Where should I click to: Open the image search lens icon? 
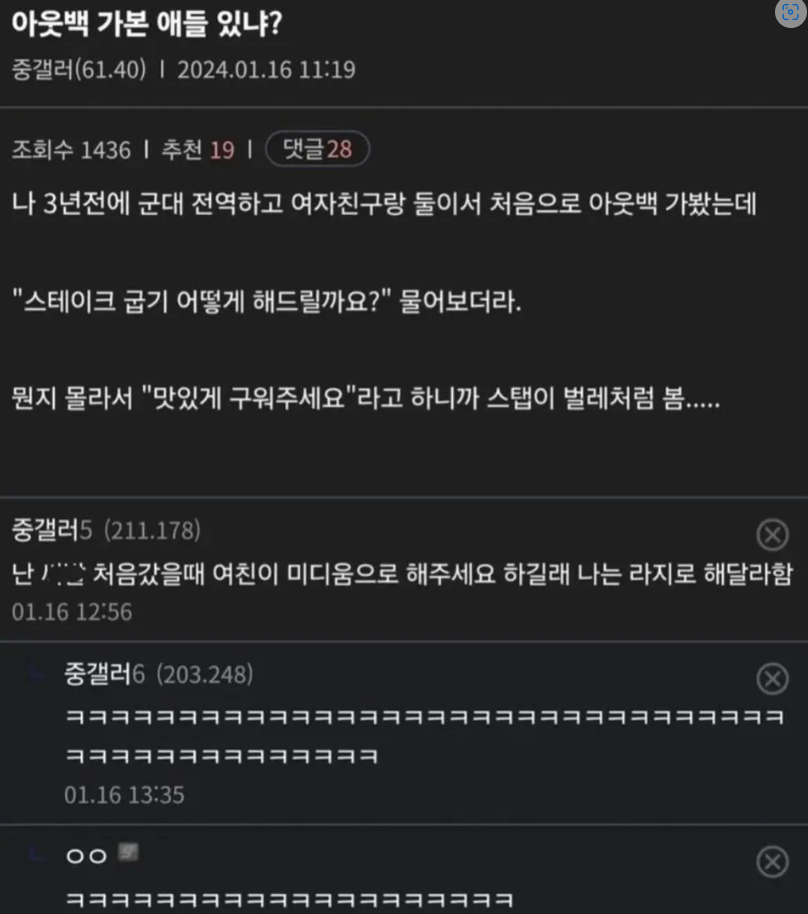point(791,13)
